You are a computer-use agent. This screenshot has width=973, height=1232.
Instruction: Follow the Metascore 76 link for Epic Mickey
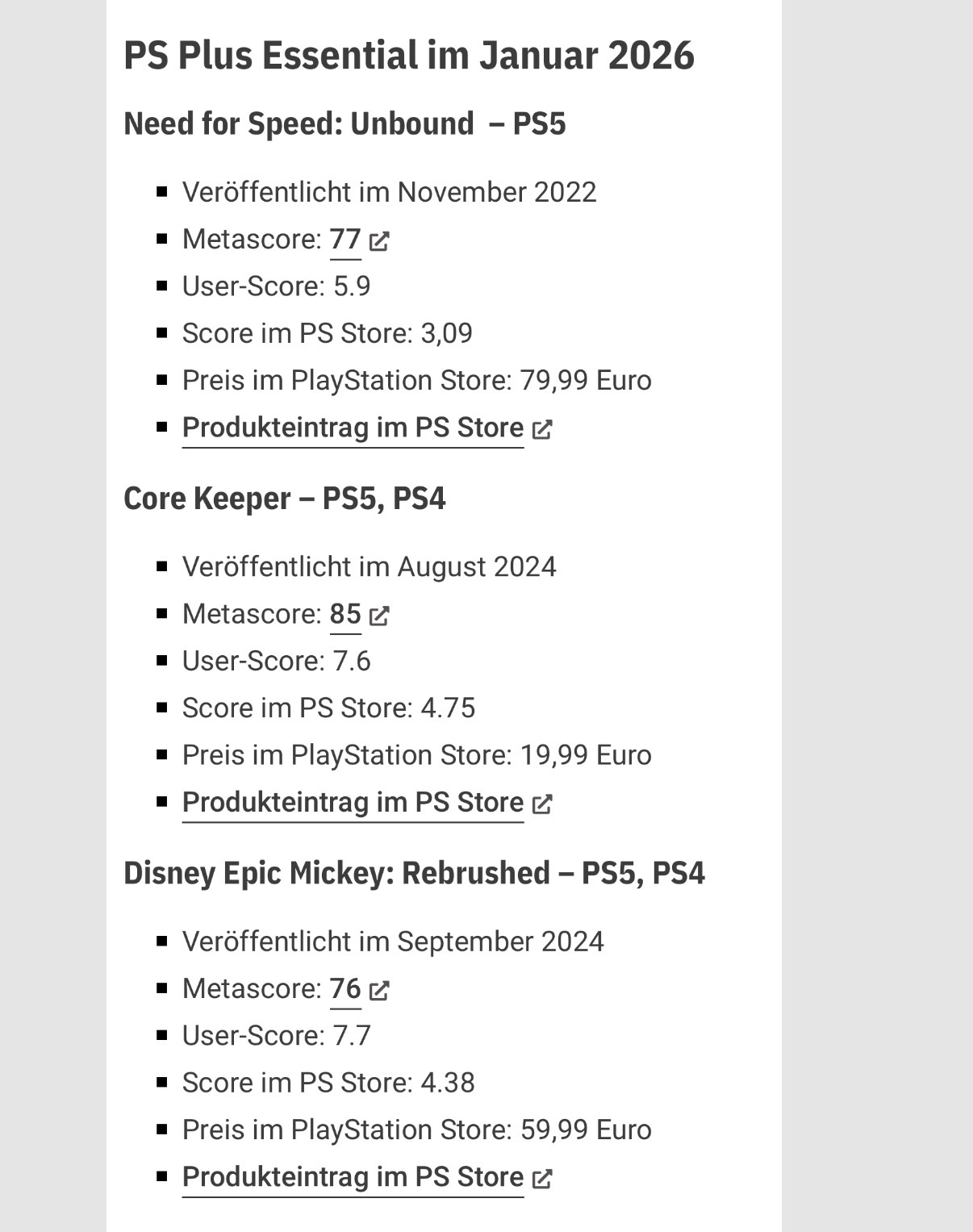[x=345, y=989]
